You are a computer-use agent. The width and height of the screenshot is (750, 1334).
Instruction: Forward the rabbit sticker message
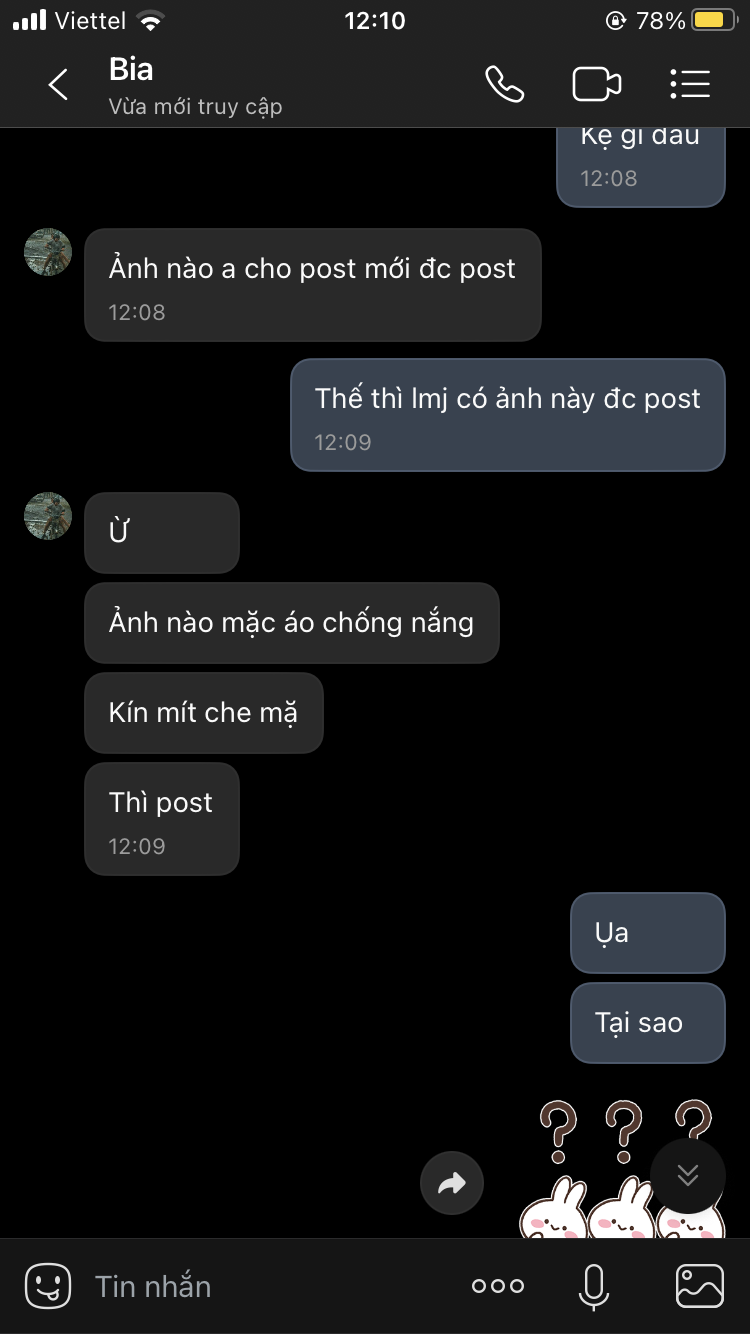click(x=452, y=1184)
